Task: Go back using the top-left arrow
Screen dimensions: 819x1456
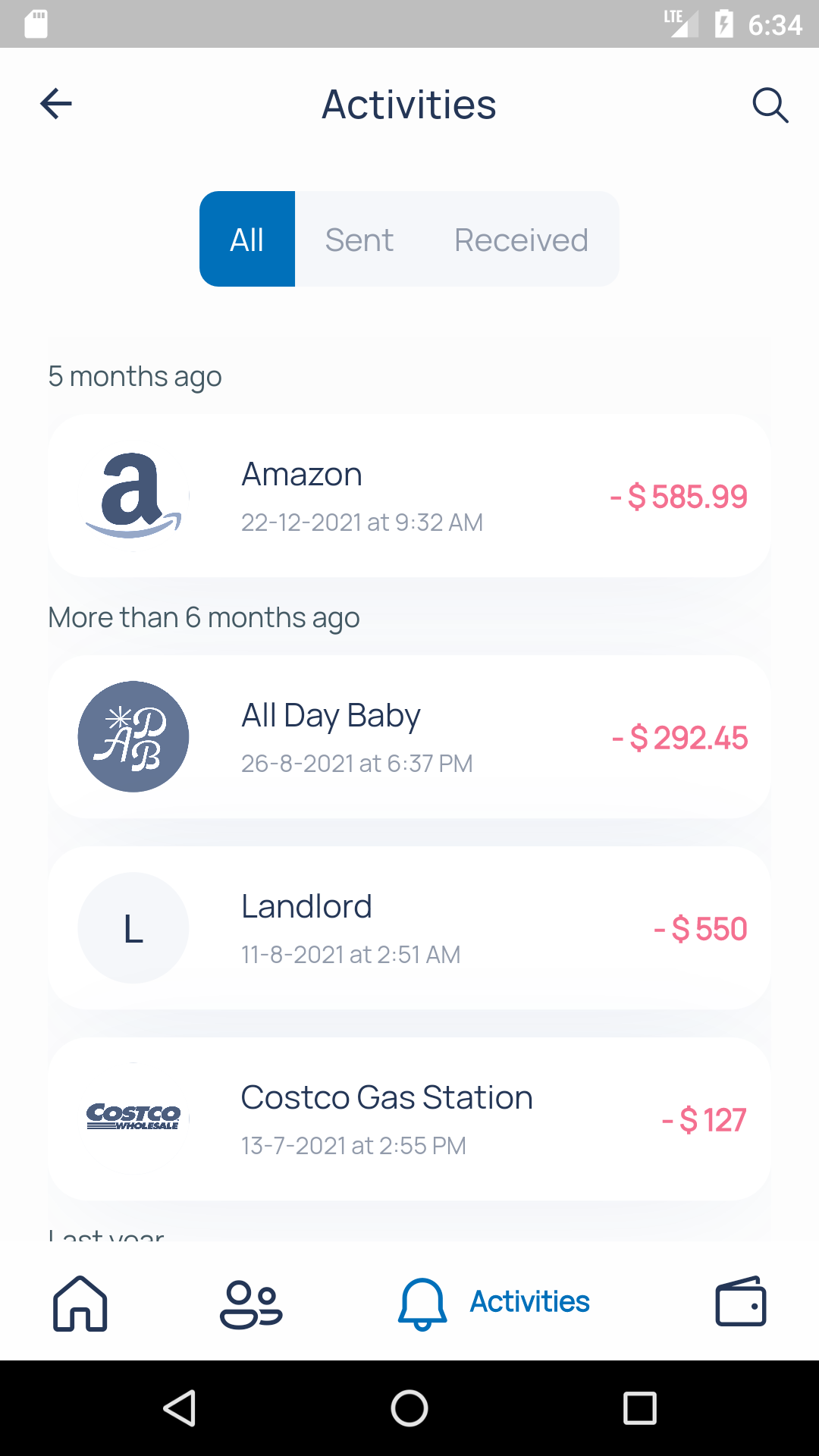Action: point(56,104)
